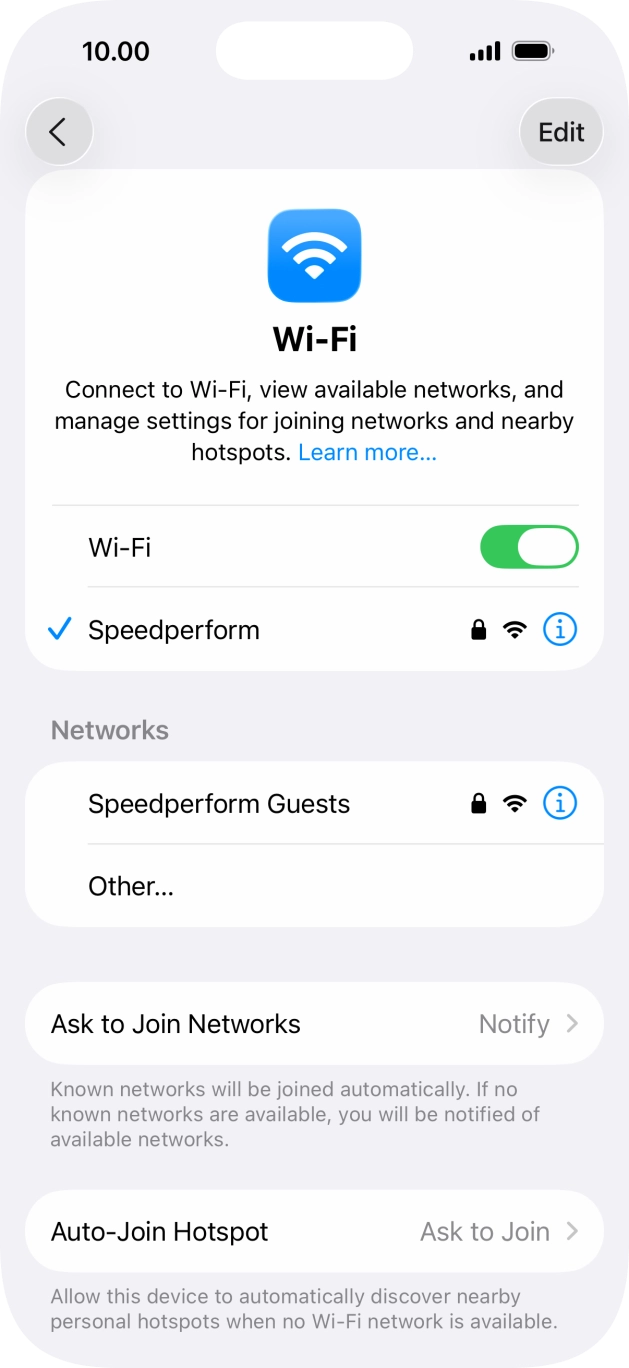Show details for Speedperform Guests

560,803
